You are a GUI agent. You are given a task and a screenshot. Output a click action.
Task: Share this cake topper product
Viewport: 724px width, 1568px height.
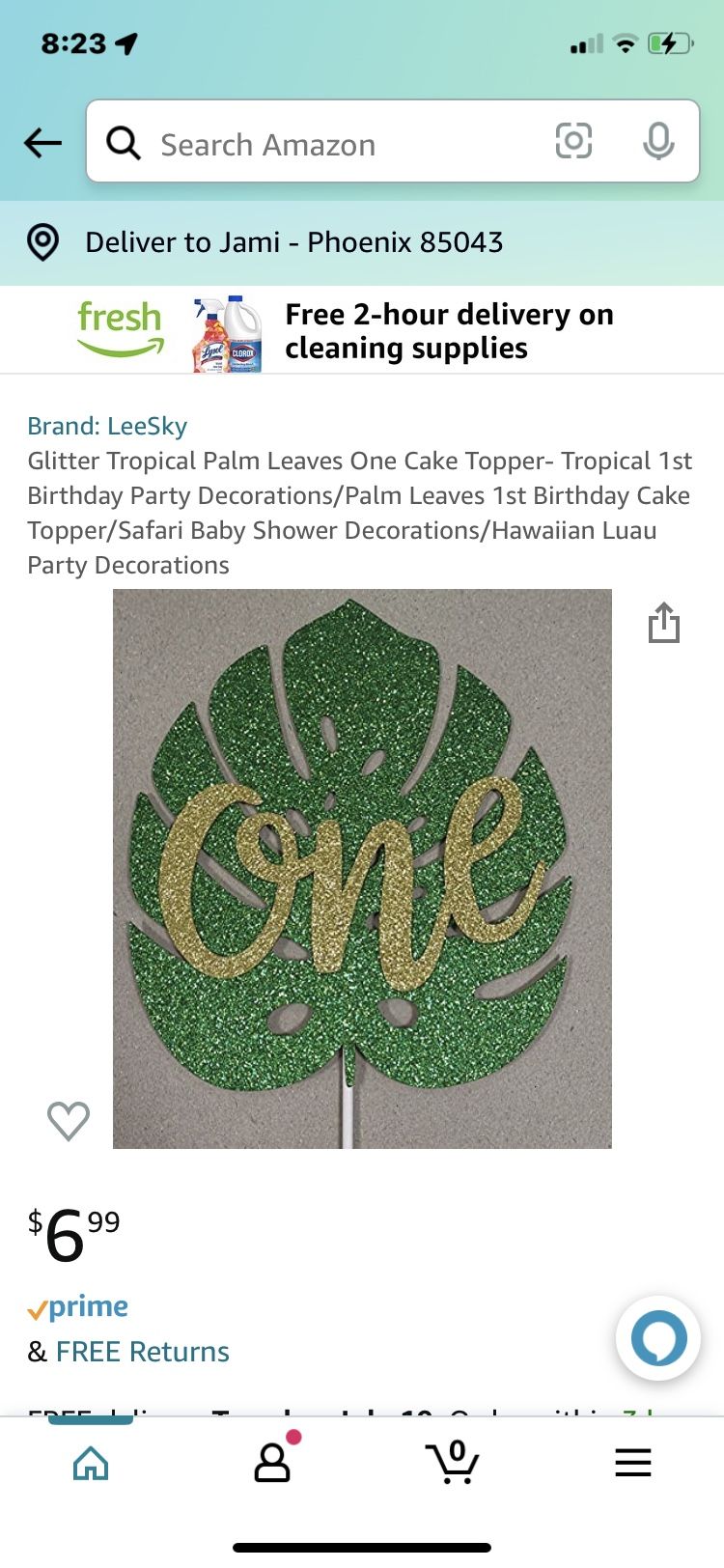tap(664, 623)
